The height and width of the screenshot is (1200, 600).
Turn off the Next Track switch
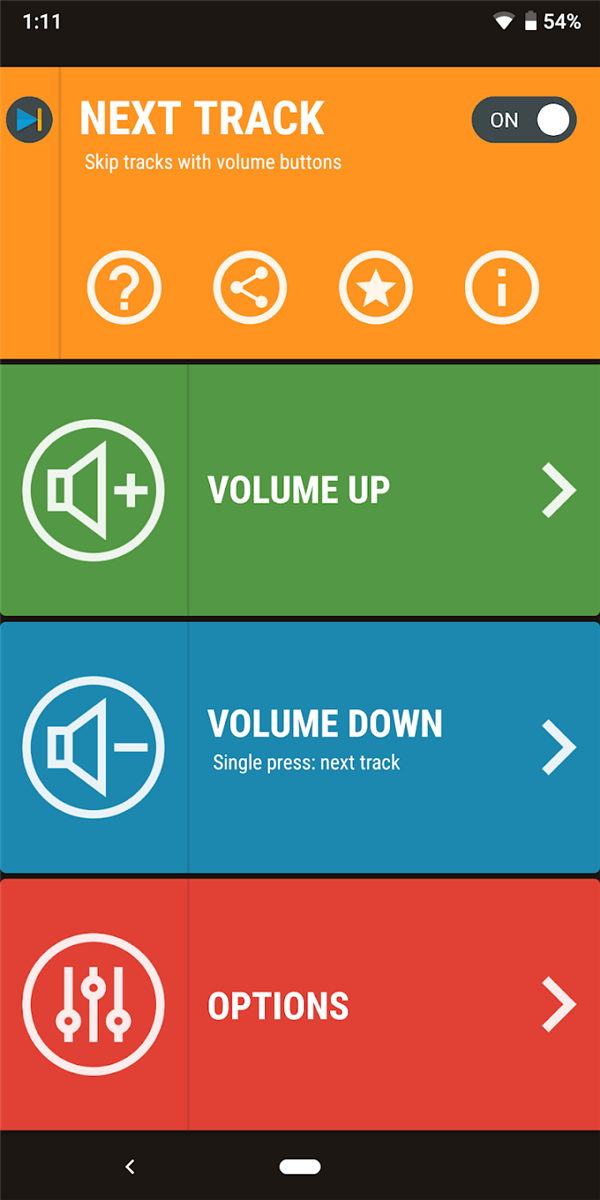click(524, 120)
